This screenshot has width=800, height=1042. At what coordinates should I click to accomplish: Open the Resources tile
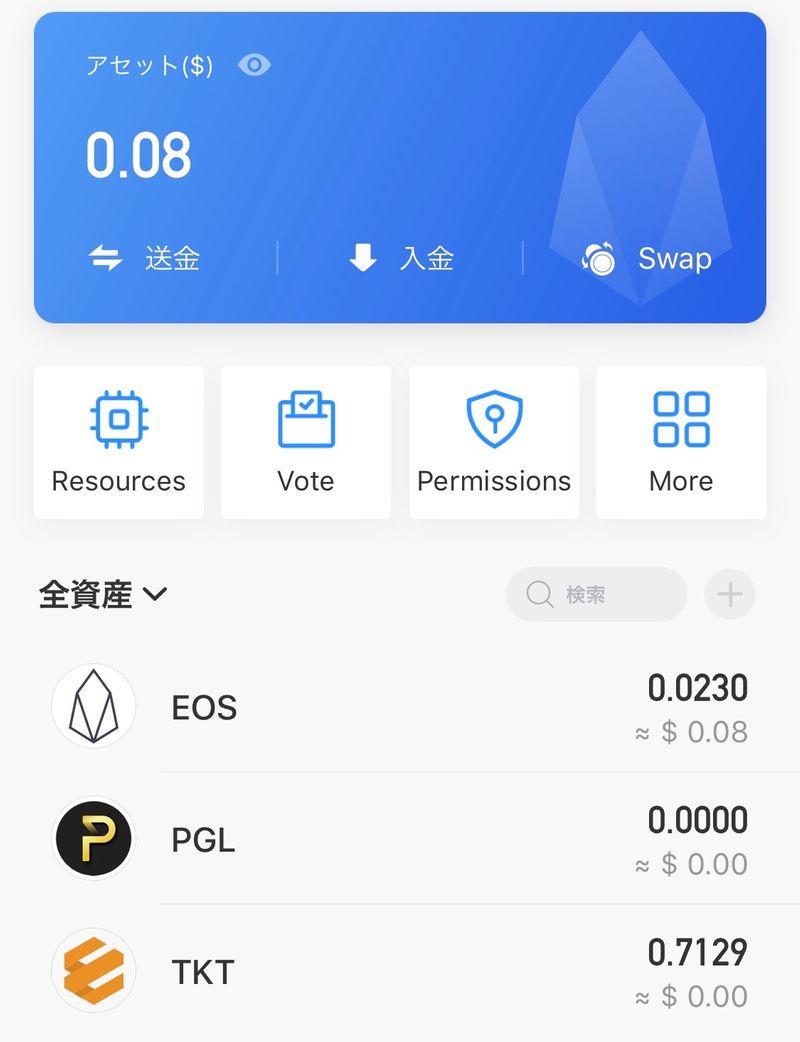click(119, 442)
